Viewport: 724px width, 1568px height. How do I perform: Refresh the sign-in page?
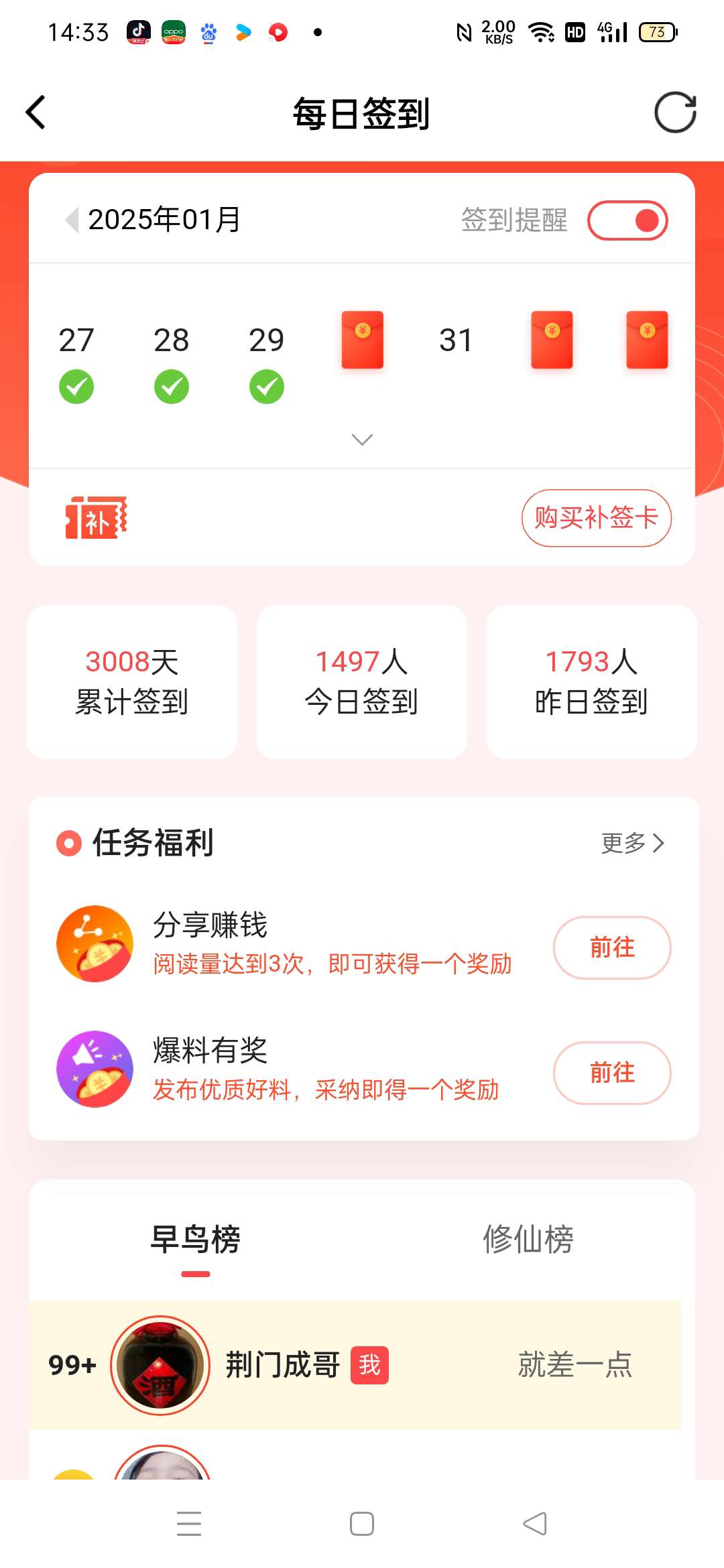click(675, 113)
